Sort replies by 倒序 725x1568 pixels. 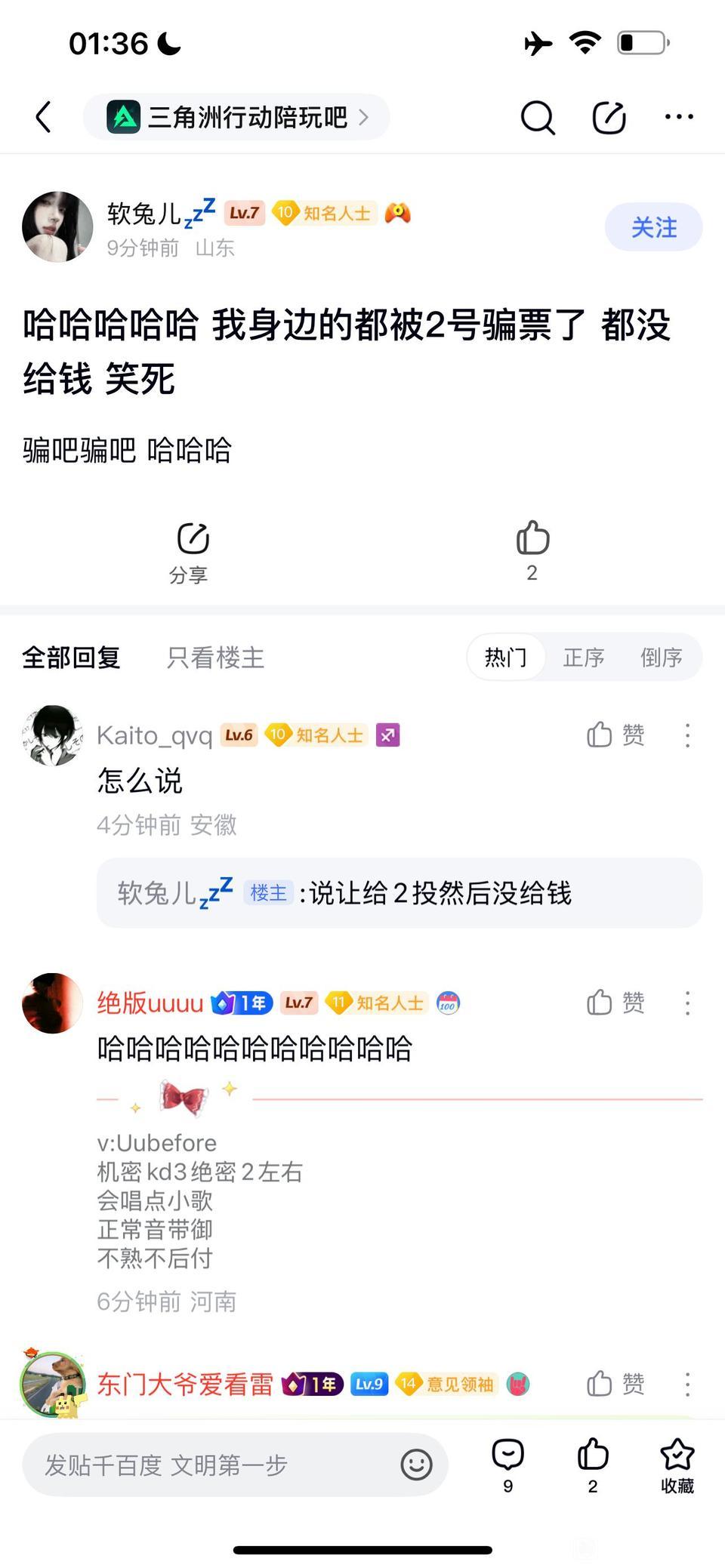(x=662, y=658)
